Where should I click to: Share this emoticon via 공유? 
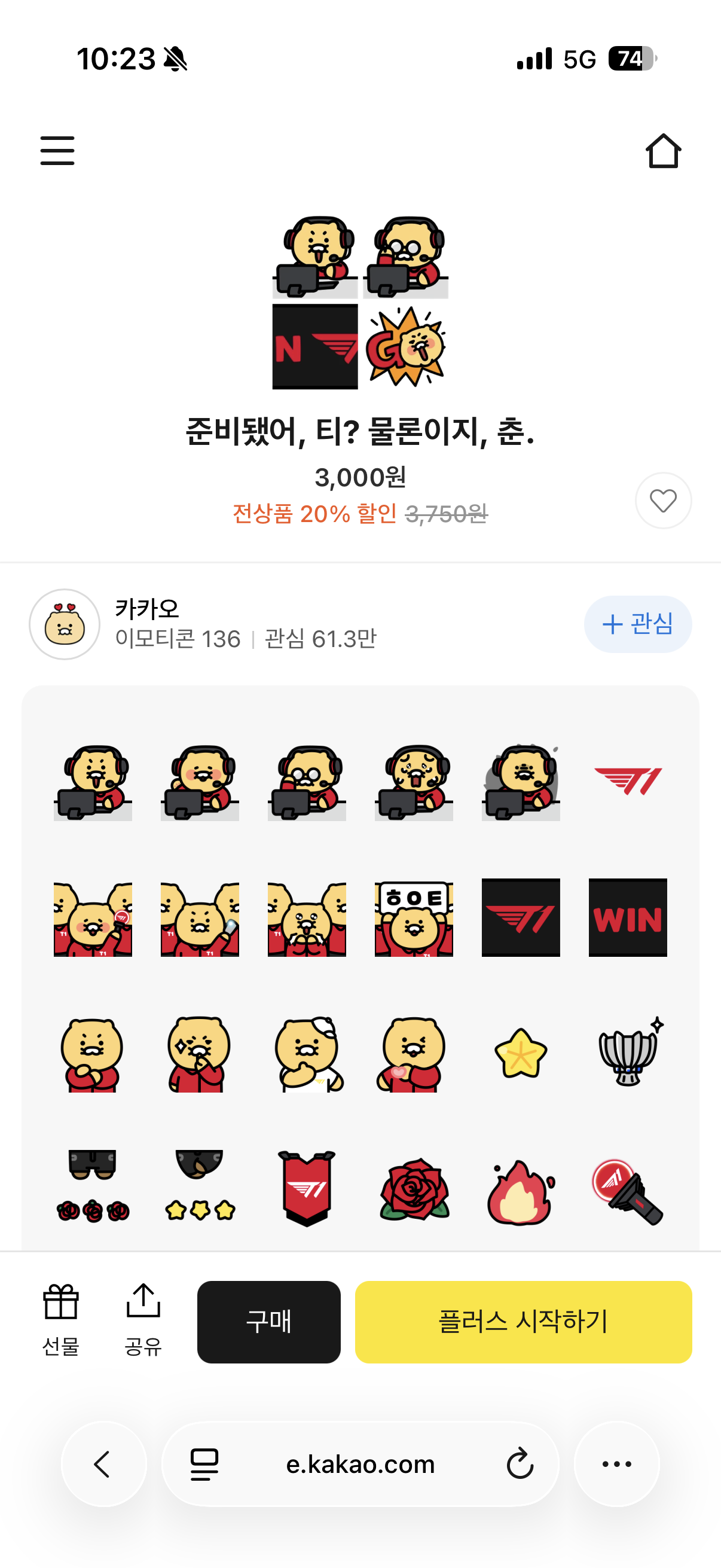point(143,1320)
